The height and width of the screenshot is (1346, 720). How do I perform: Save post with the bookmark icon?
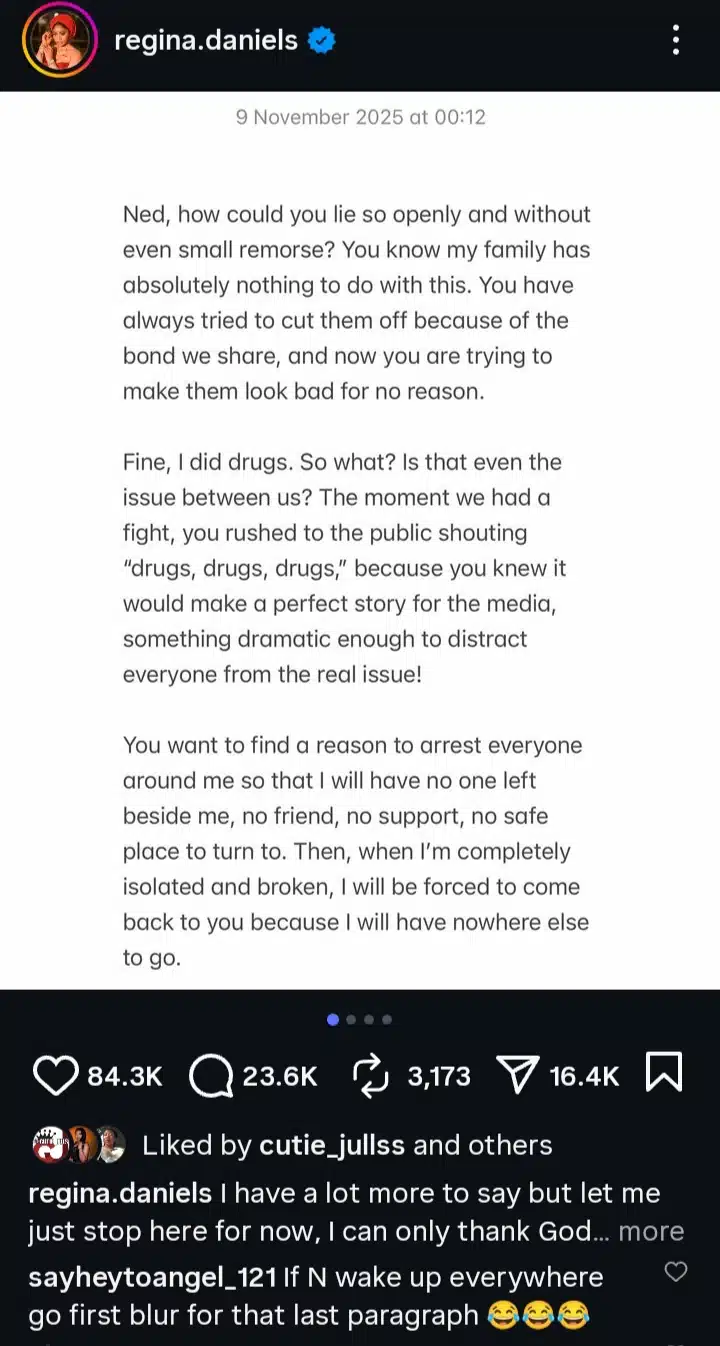pos(664,1074)
